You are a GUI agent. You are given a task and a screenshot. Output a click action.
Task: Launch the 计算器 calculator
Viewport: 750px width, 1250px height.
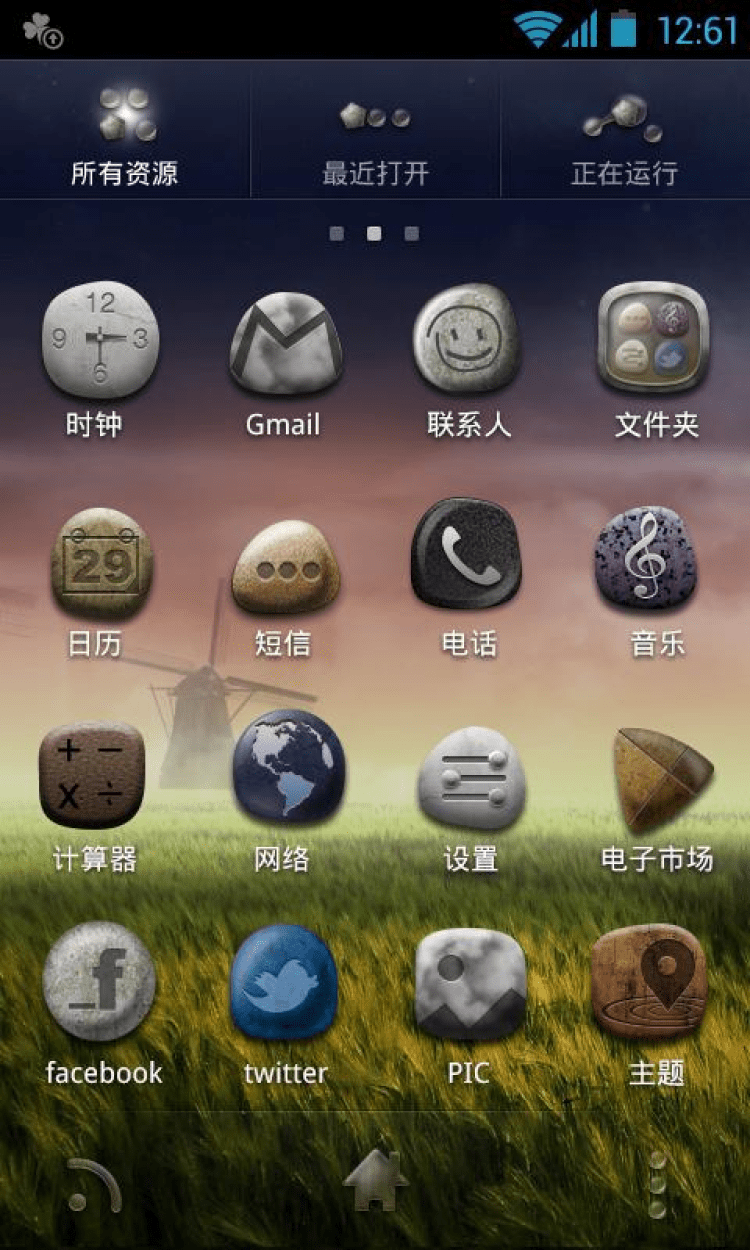tap(92, 775)
